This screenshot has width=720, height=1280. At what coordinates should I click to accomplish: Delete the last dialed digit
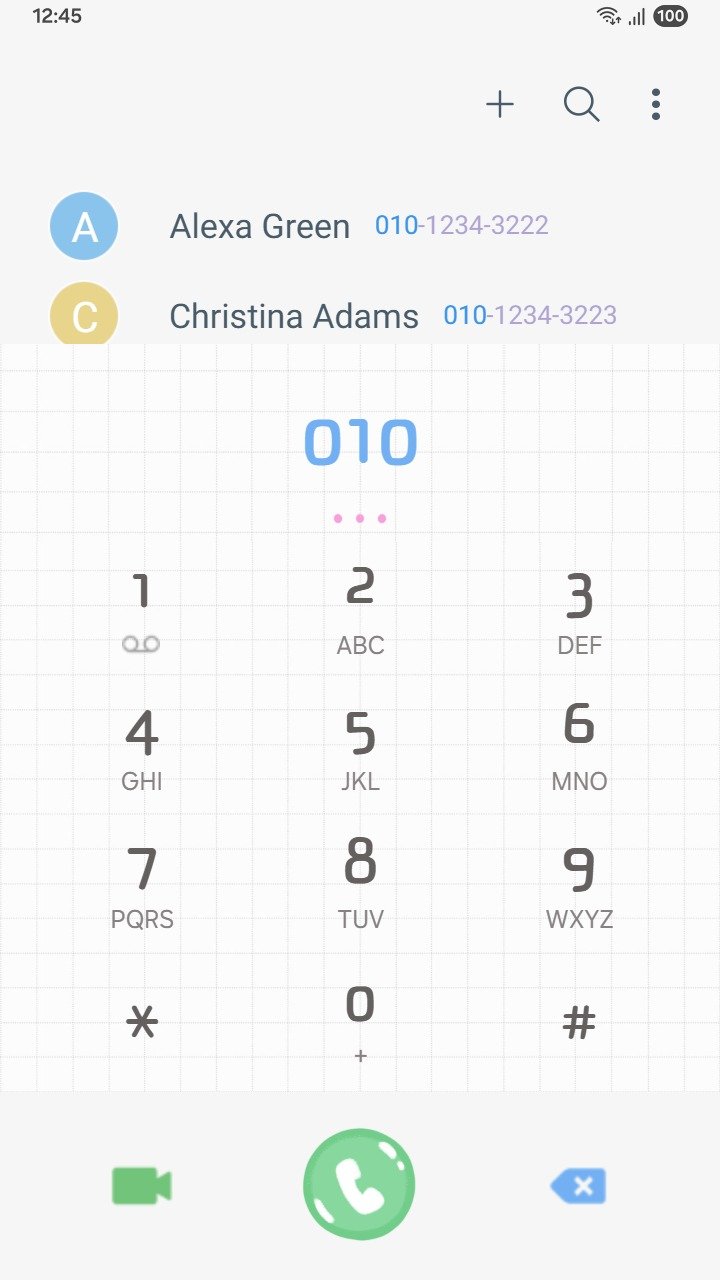[x=578, y=1187]
